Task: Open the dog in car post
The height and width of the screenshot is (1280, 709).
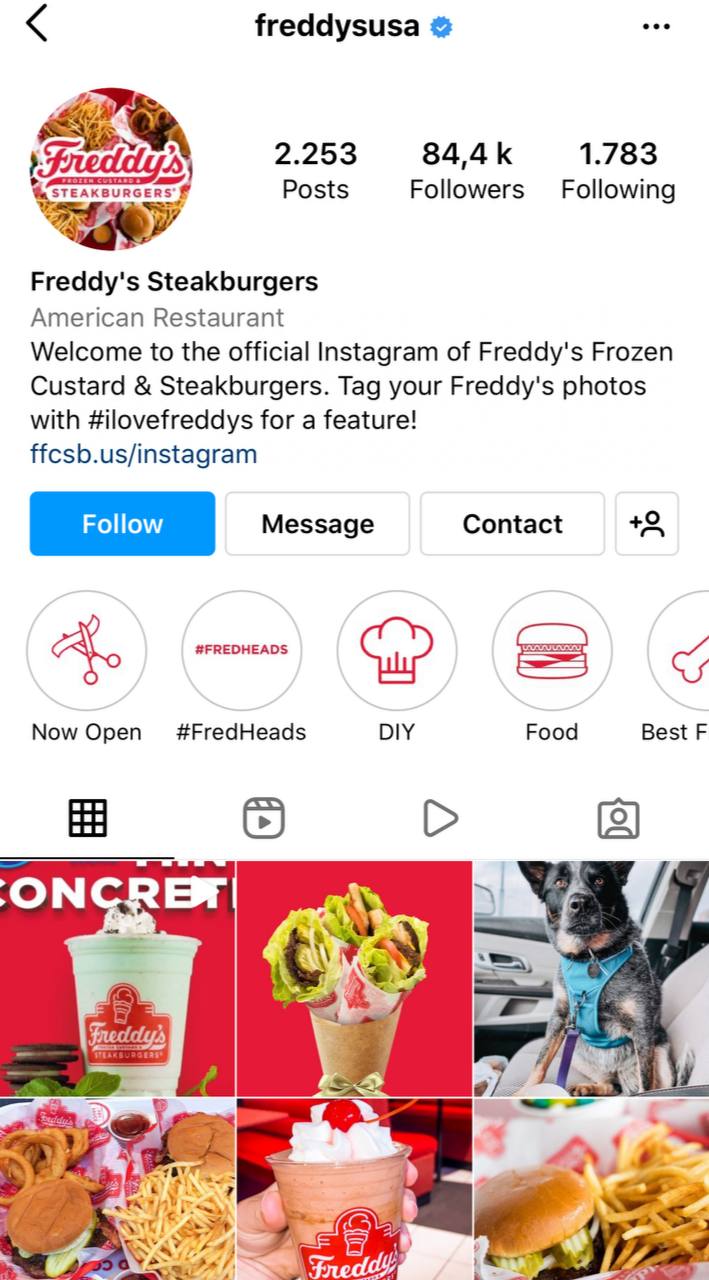Action: coord(592,978)
